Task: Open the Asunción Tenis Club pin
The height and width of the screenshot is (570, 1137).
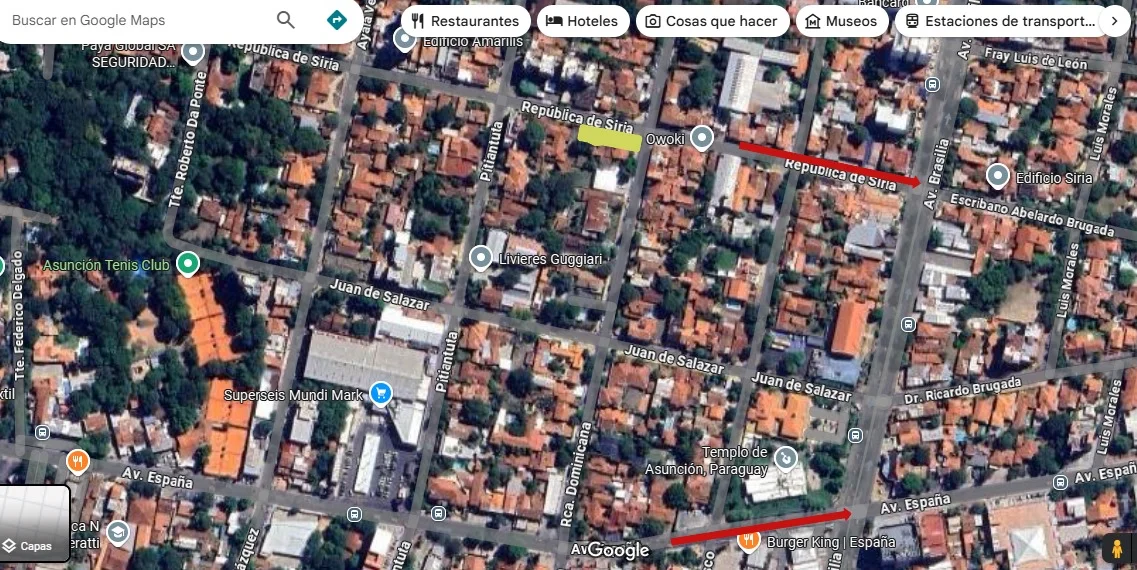Action: 187,264
